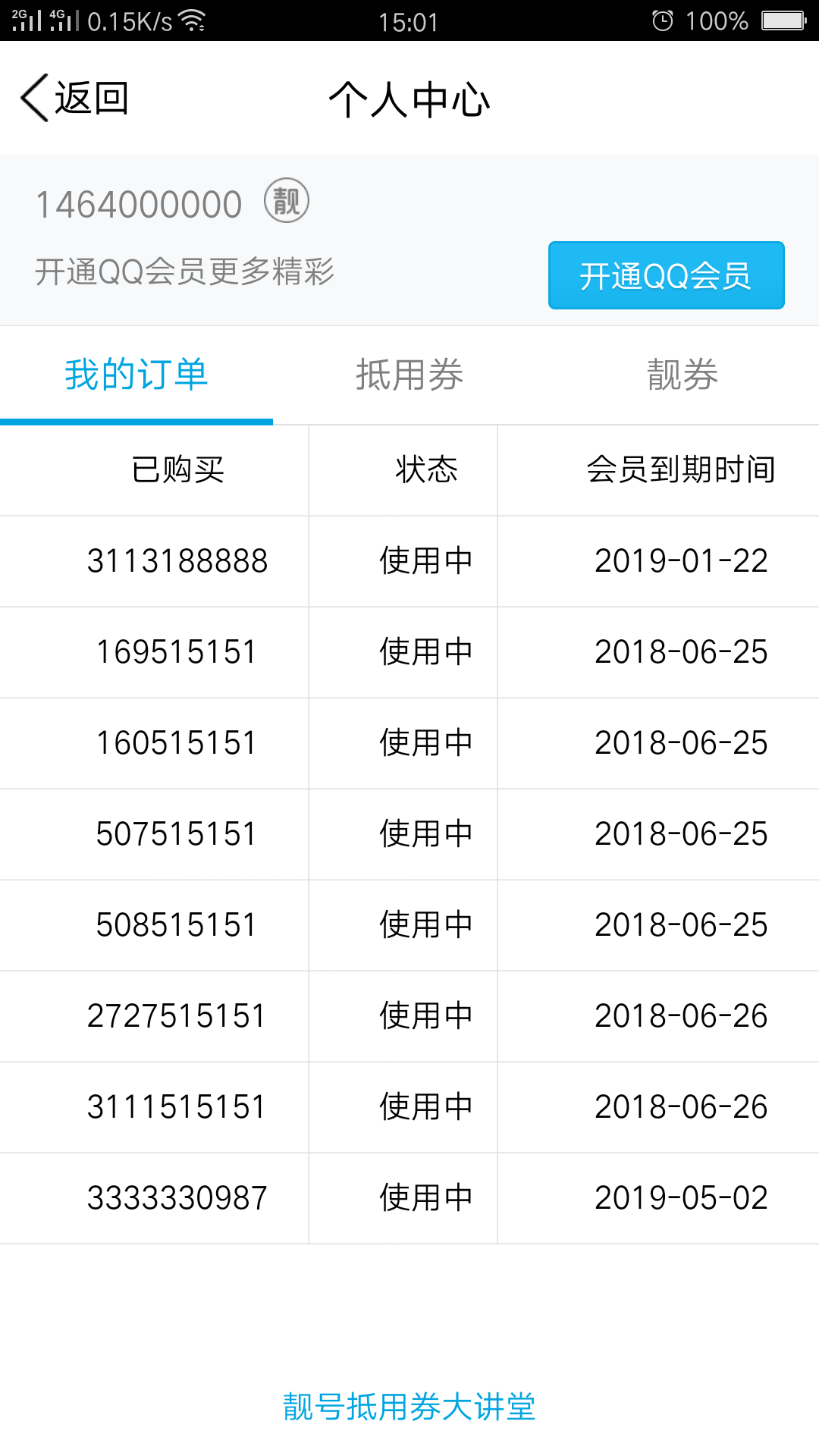The width and height of the screenshot is (819, 1456).
Task: Switch to the 抵用券 tab
Action: (409, 375)
